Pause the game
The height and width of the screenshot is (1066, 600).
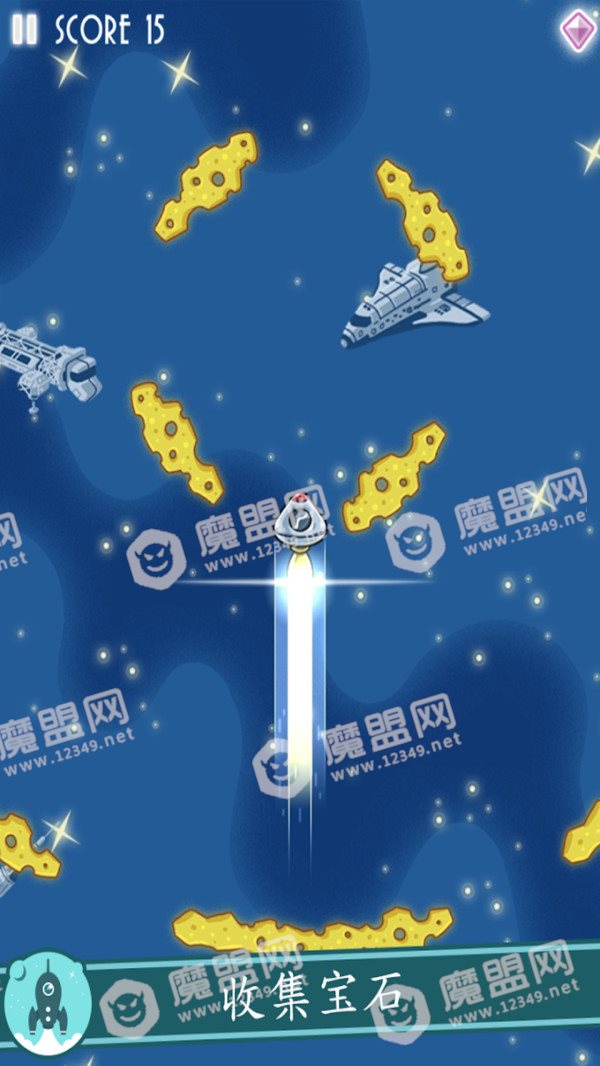24,30
